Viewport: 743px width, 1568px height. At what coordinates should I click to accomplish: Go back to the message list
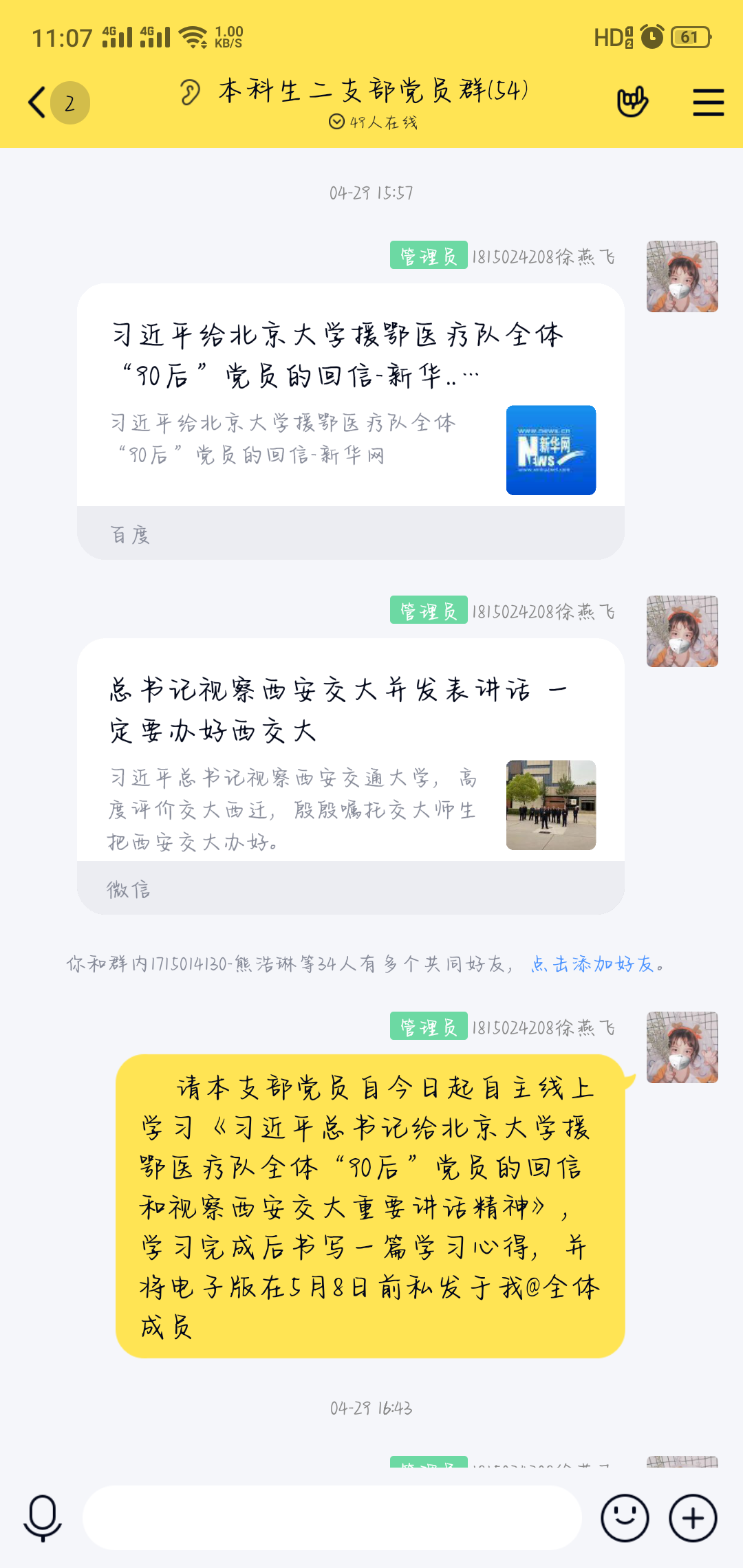coord(39,102)
